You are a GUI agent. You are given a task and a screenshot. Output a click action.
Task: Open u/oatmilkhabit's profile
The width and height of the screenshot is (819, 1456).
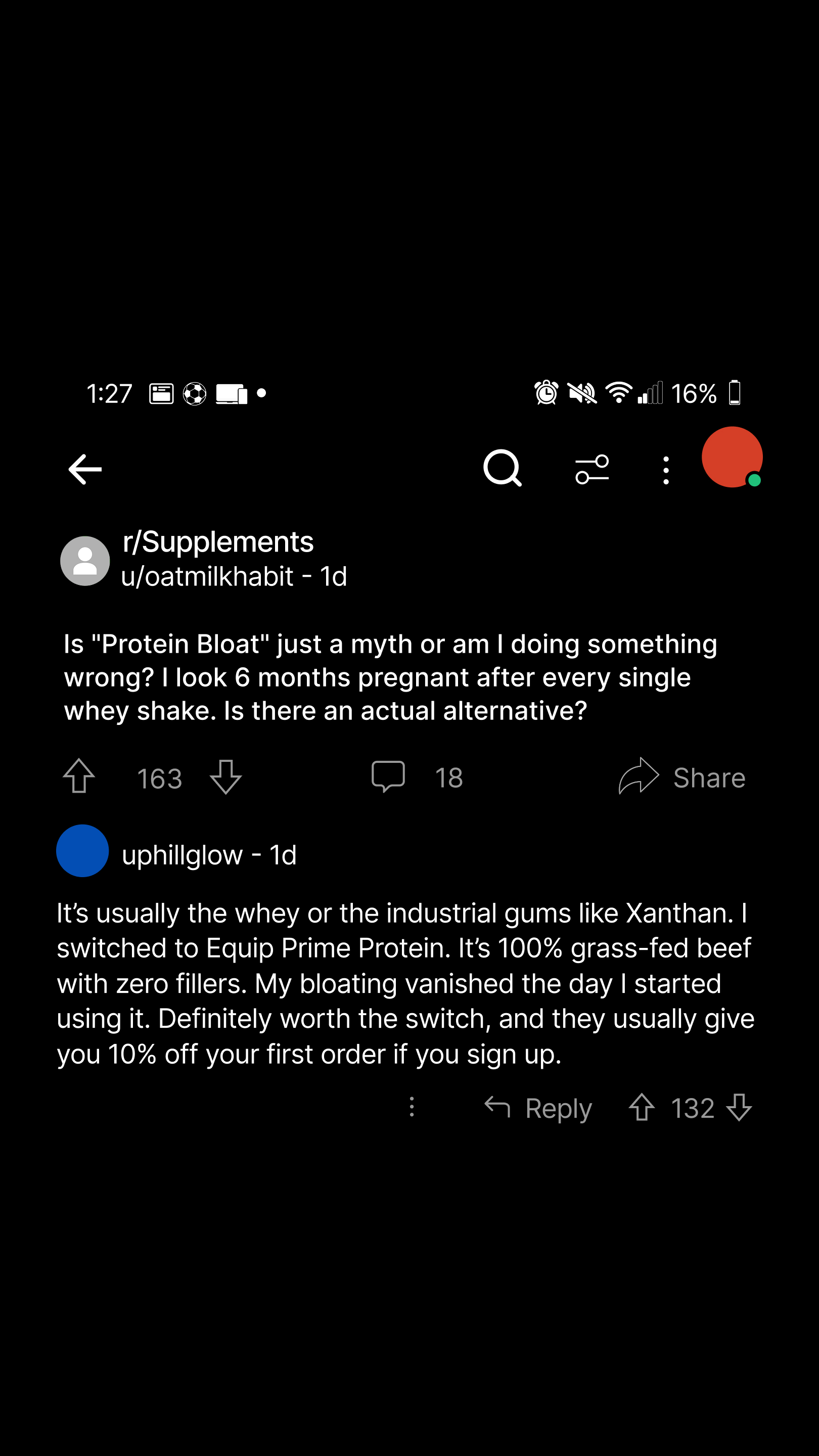(x=207, y=576)
